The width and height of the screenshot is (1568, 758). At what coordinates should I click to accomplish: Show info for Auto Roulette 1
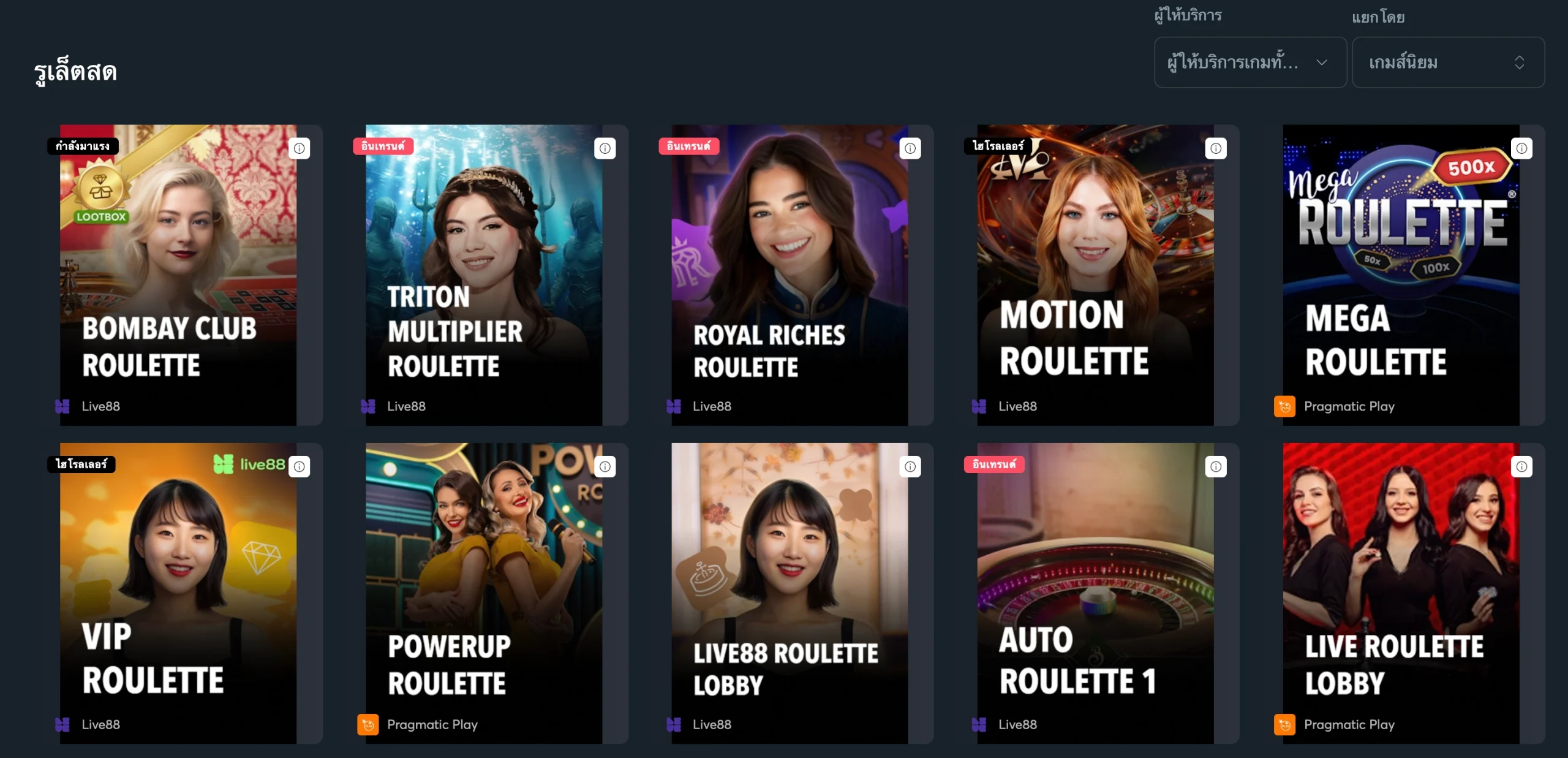(1216, 466)
